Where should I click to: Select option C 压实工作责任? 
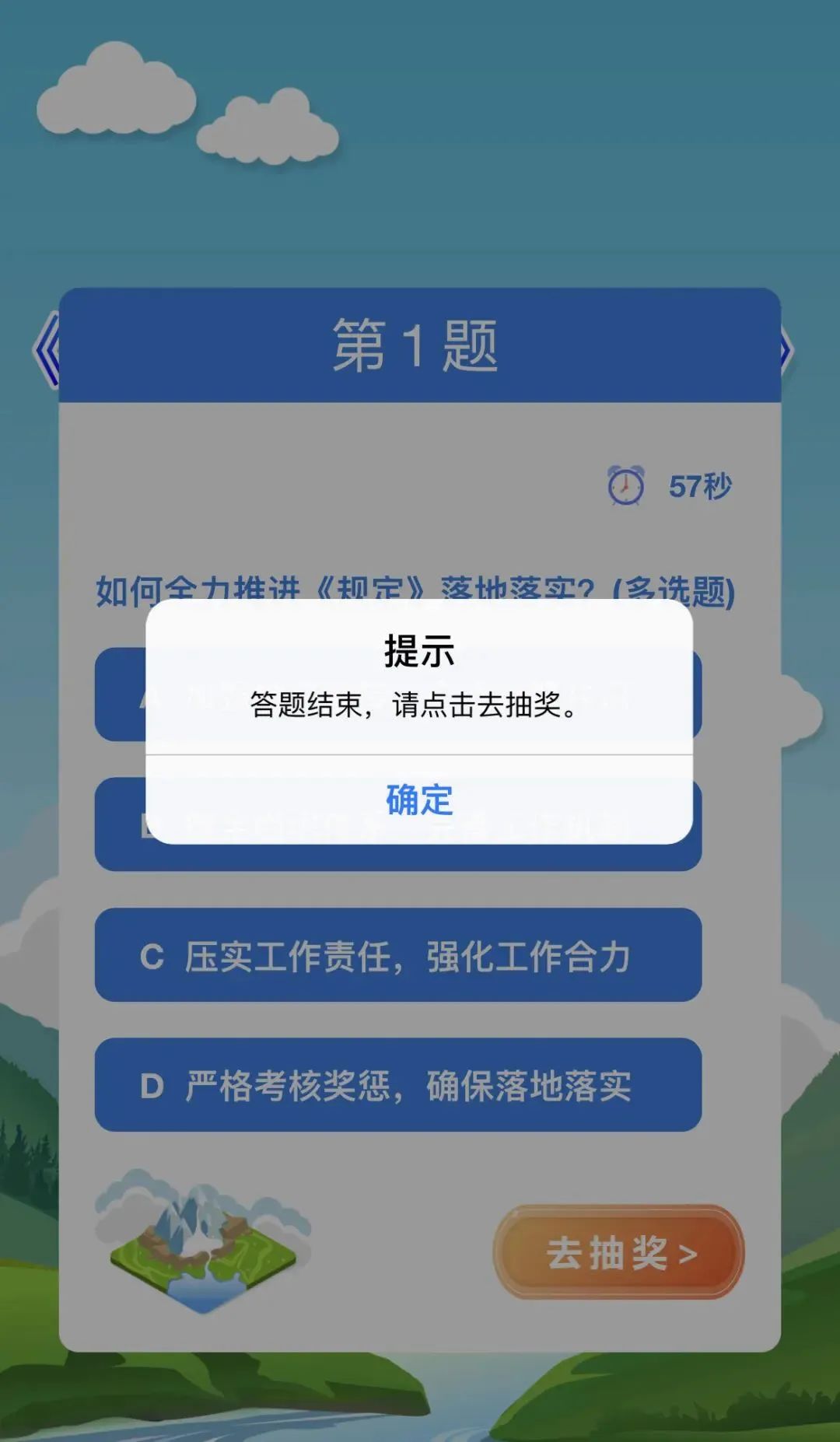tap(397, 955)
